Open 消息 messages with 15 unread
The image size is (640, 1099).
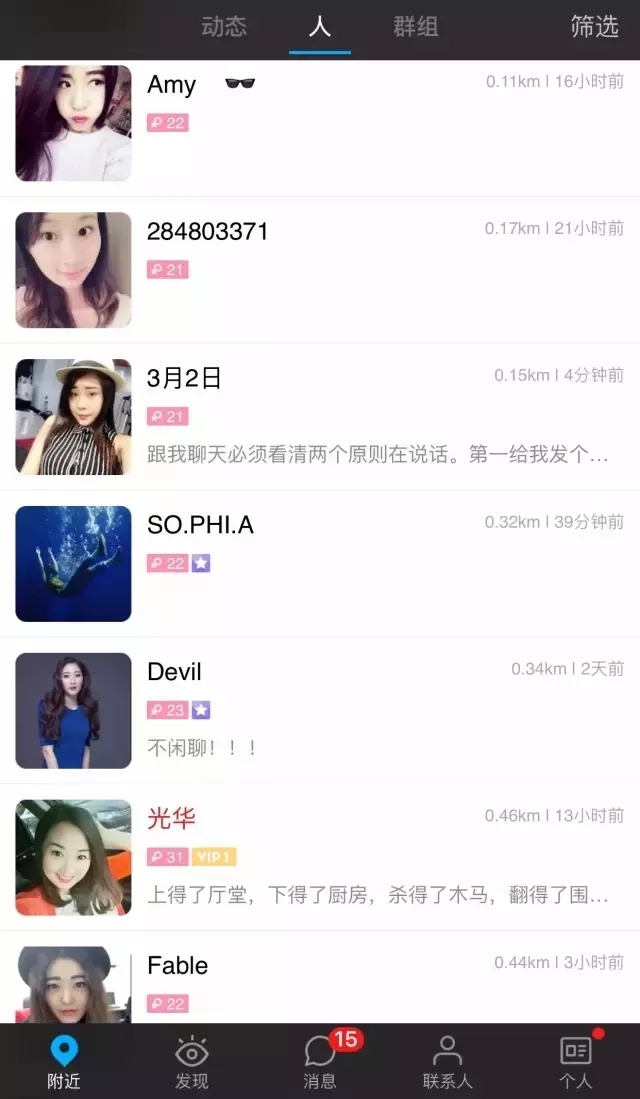point(320,1061)
